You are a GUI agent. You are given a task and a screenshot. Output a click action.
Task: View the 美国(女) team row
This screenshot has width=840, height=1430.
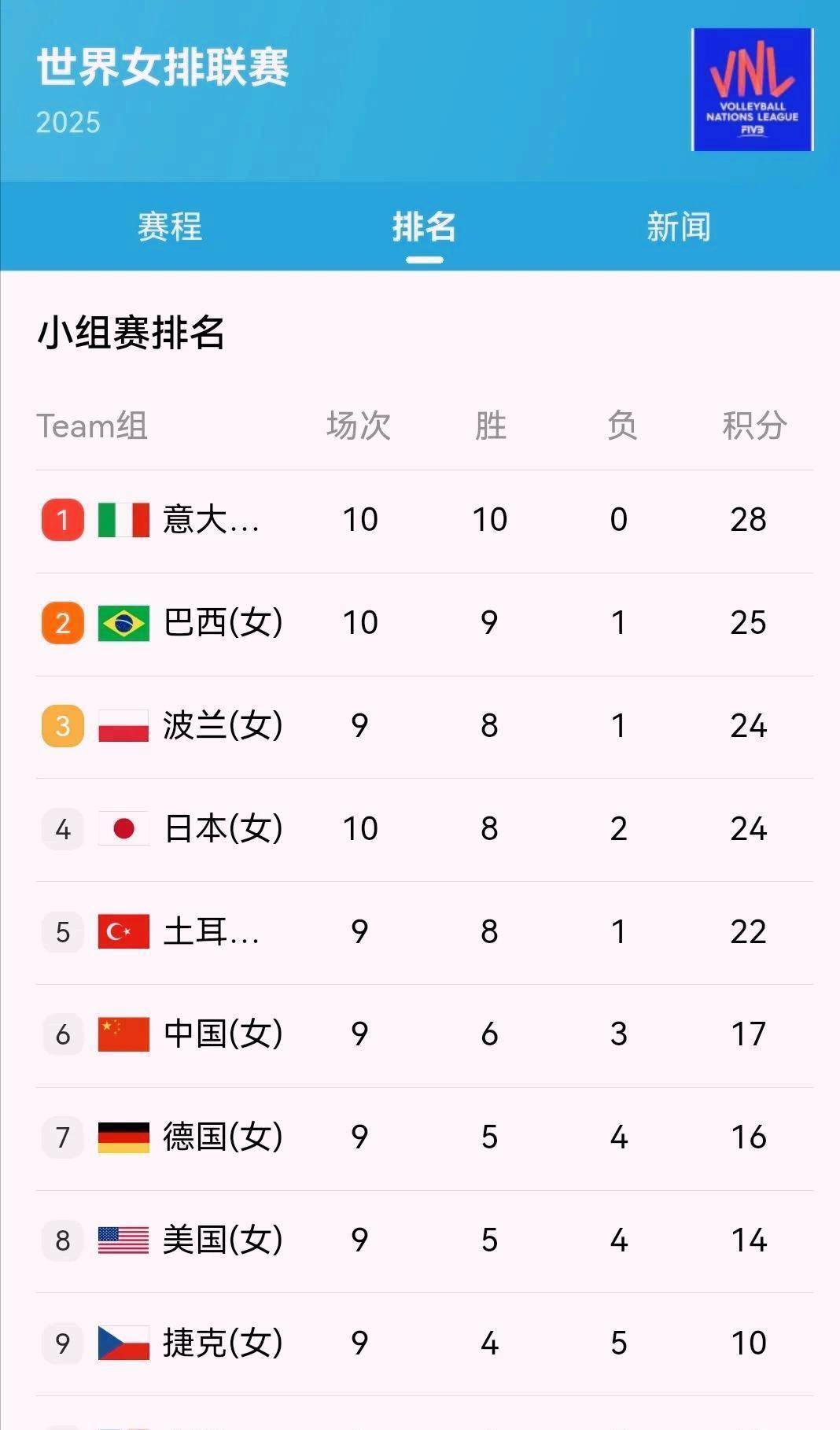click(425, 1241)
